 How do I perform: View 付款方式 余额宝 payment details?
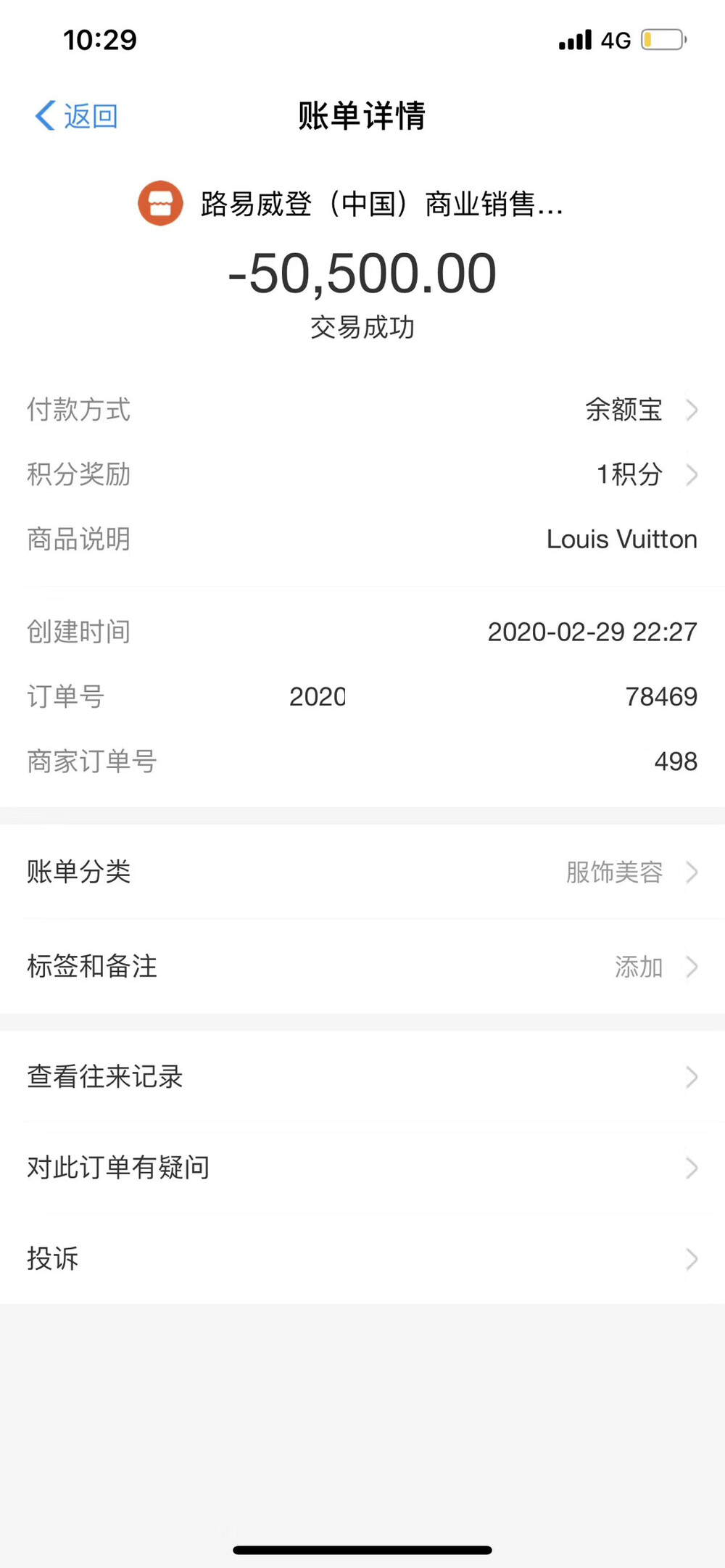point(638,410)
